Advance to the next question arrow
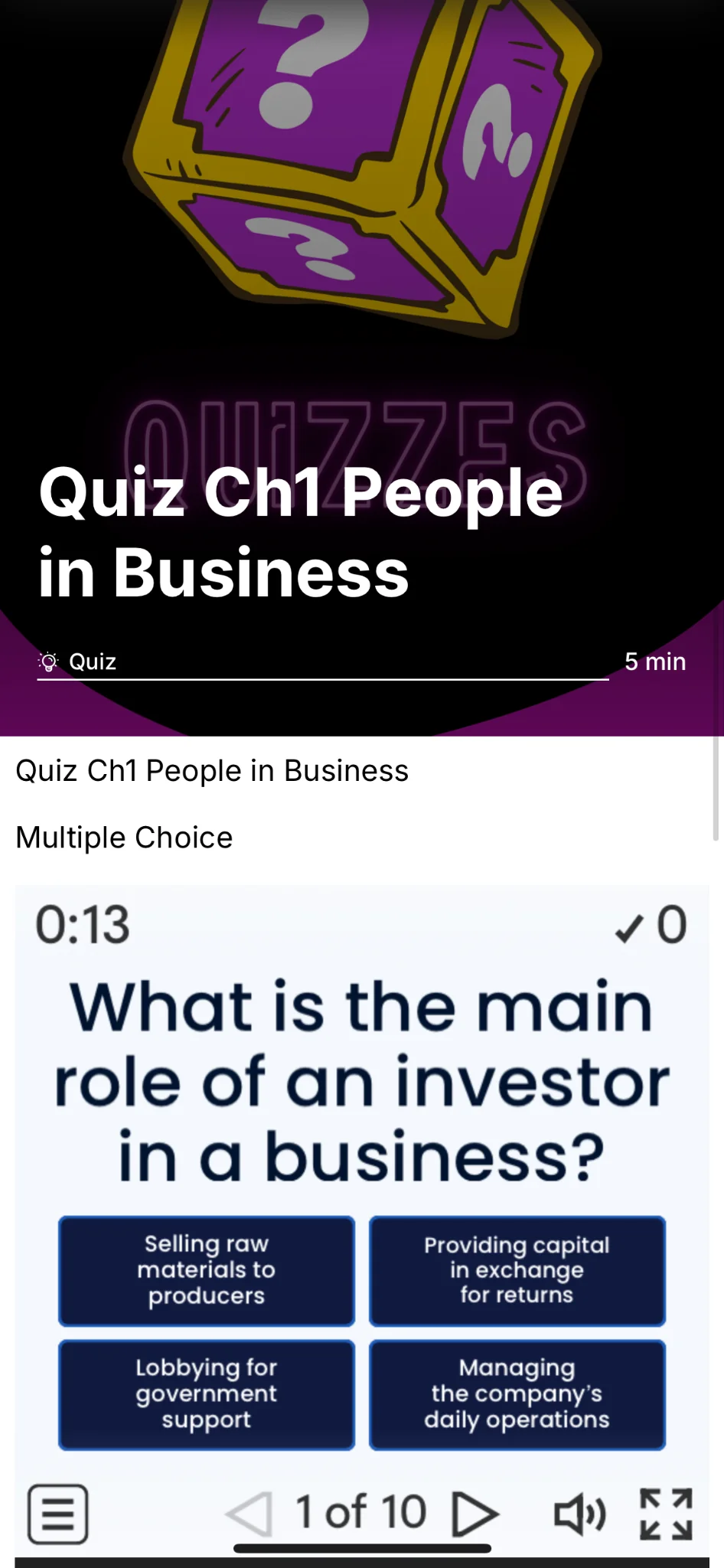This screenshot has width=724, height=1568. (475, 1514)
